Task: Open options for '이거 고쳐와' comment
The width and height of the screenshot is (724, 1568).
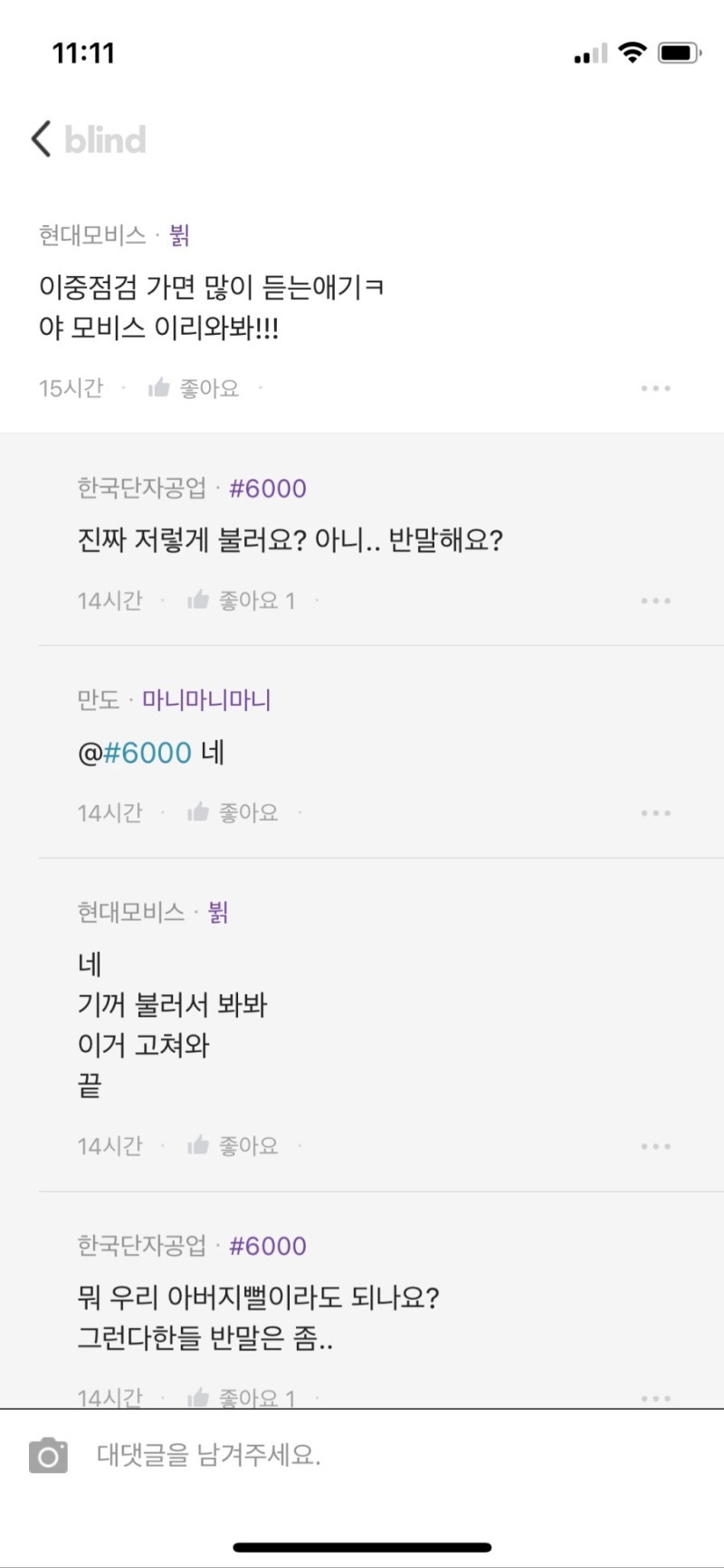Action: (655, 1146)
